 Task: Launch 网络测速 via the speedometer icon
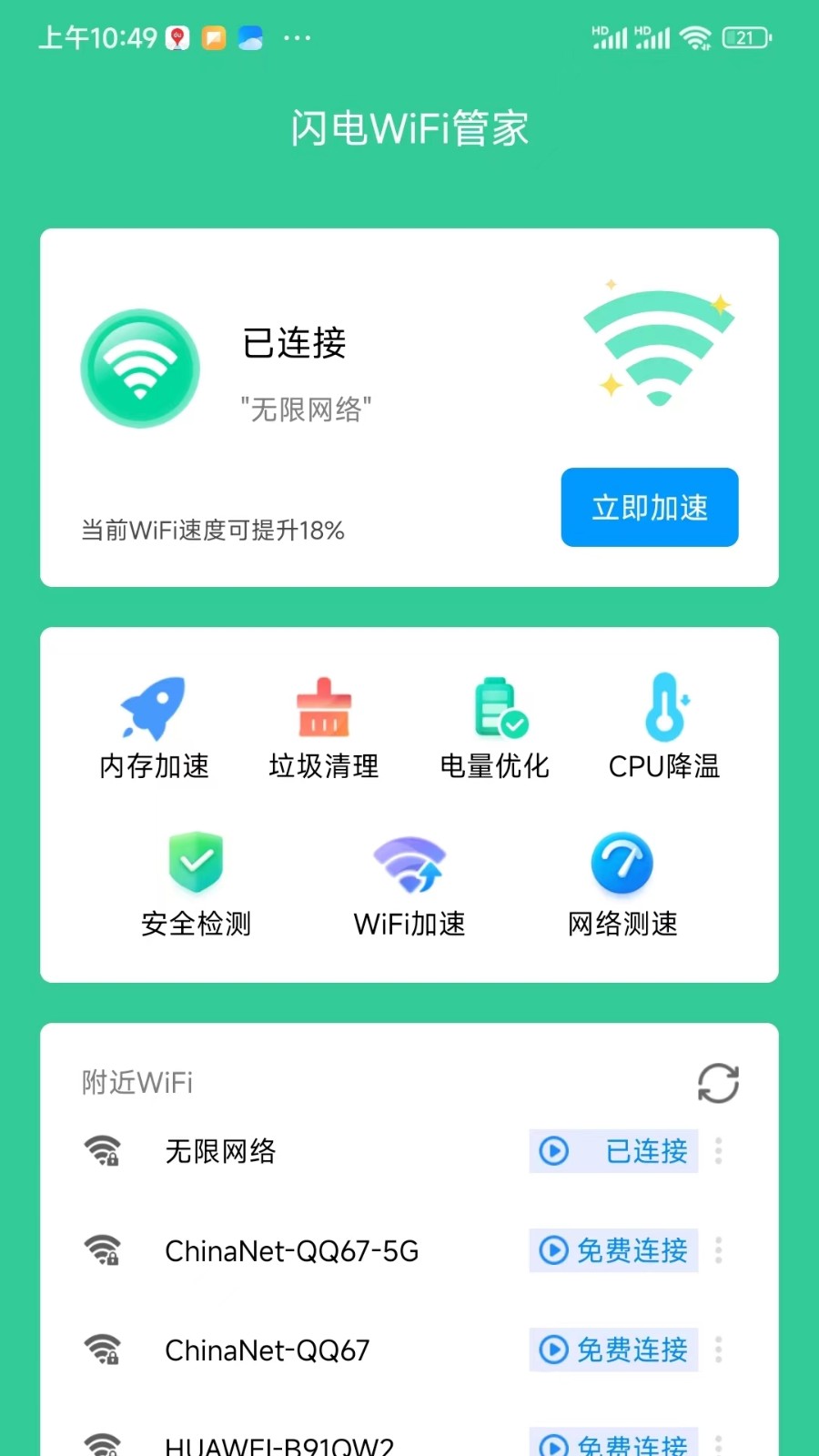click(x=622, y=862)
